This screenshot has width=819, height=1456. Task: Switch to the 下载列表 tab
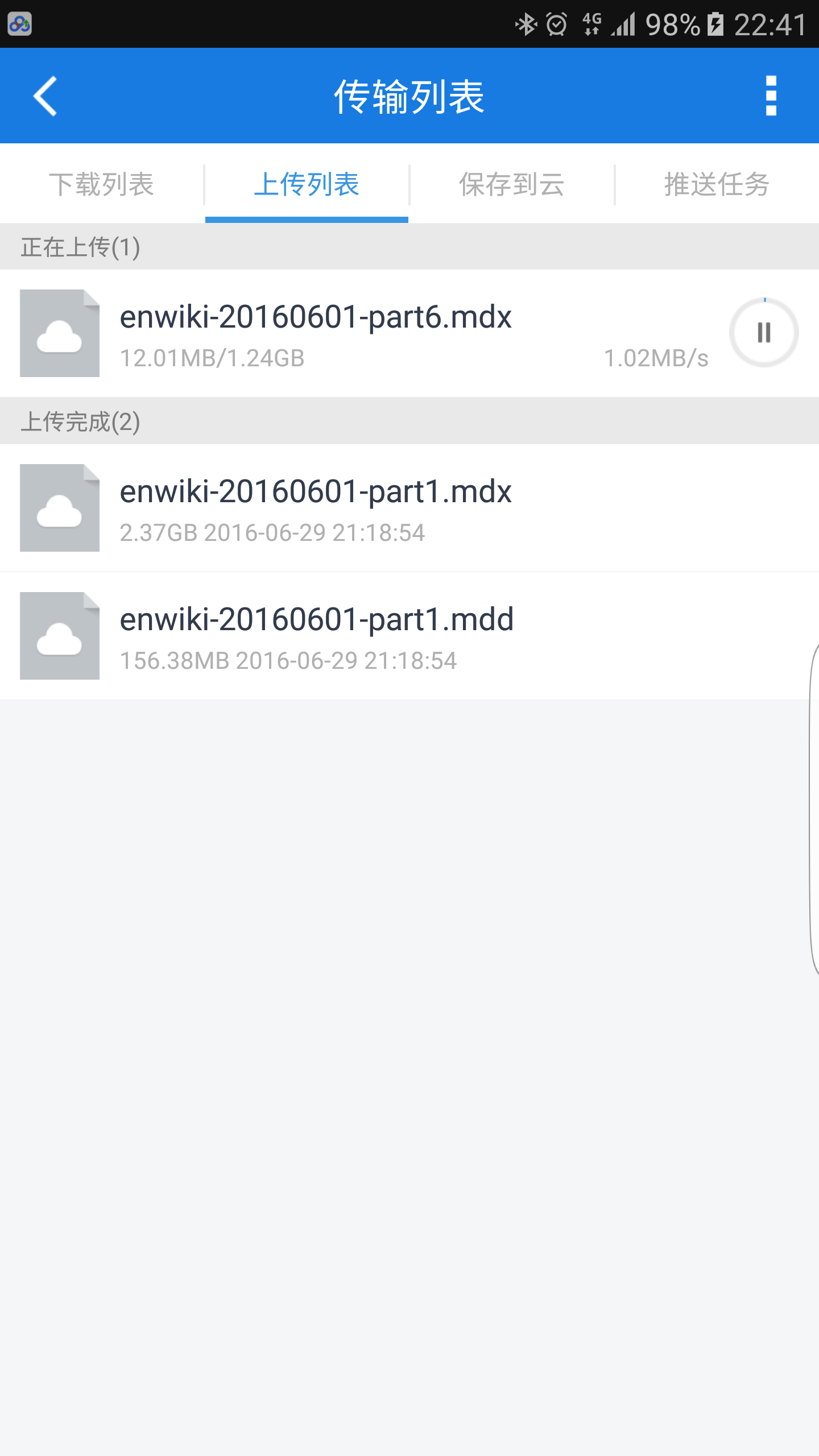point(102,184)
